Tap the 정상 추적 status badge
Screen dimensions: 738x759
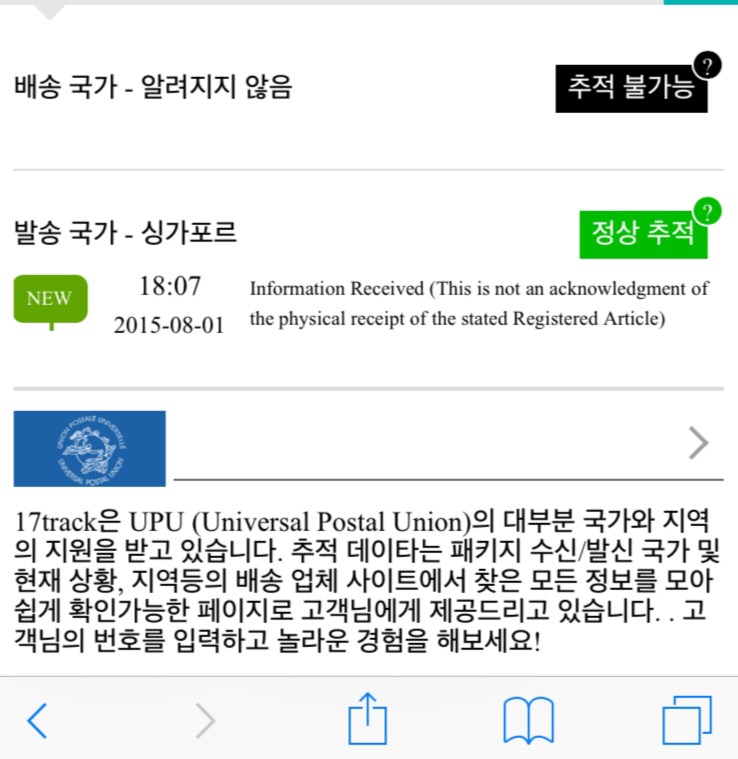point(642,235)
